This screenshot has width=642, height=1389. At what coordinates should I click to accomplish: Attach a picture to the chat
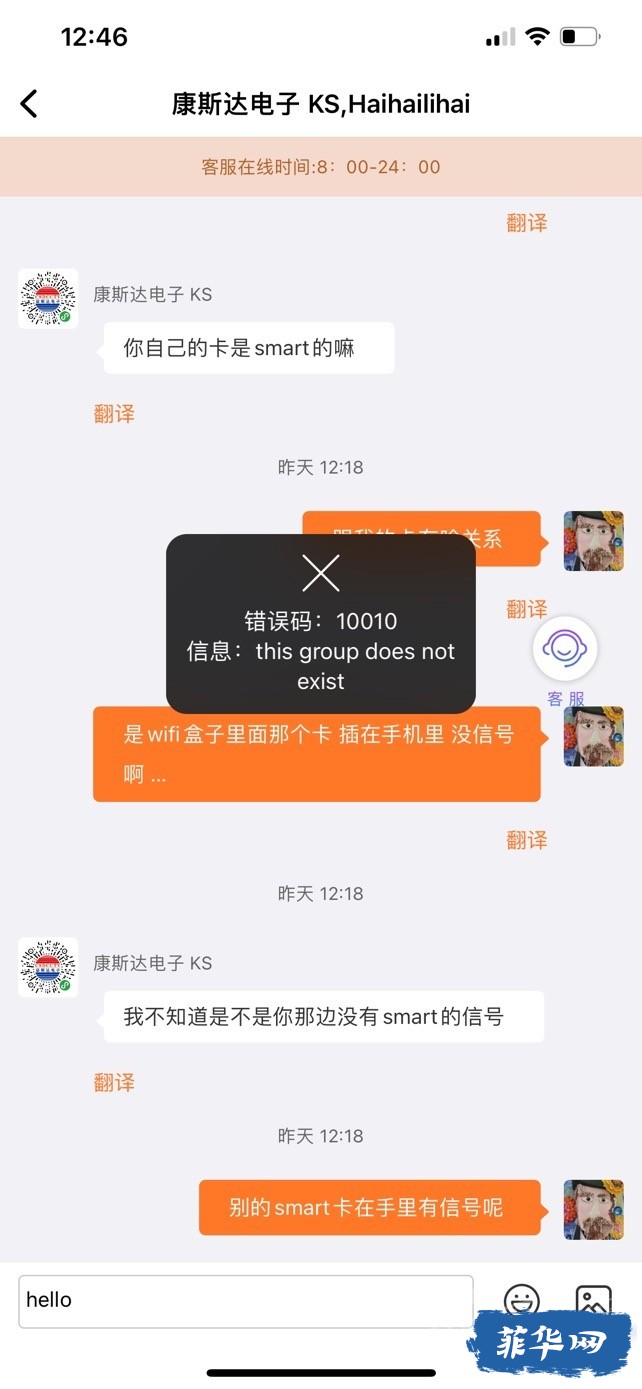pos(593,1301)
